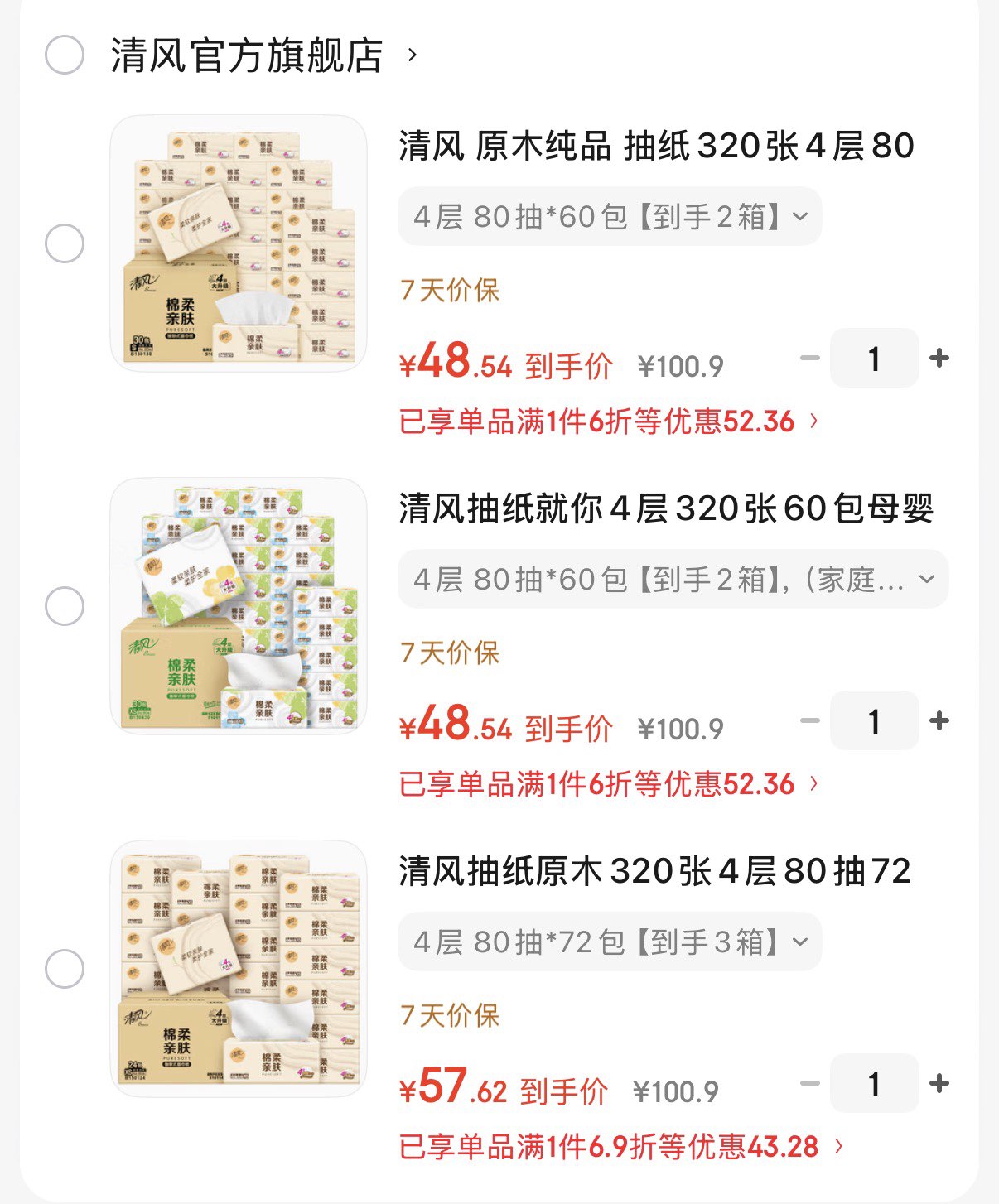Viewport: 999px width, 1204px height.
Task: Select the 清风 原木纯品 抽纸 item
Action: [x=65, y=243]
